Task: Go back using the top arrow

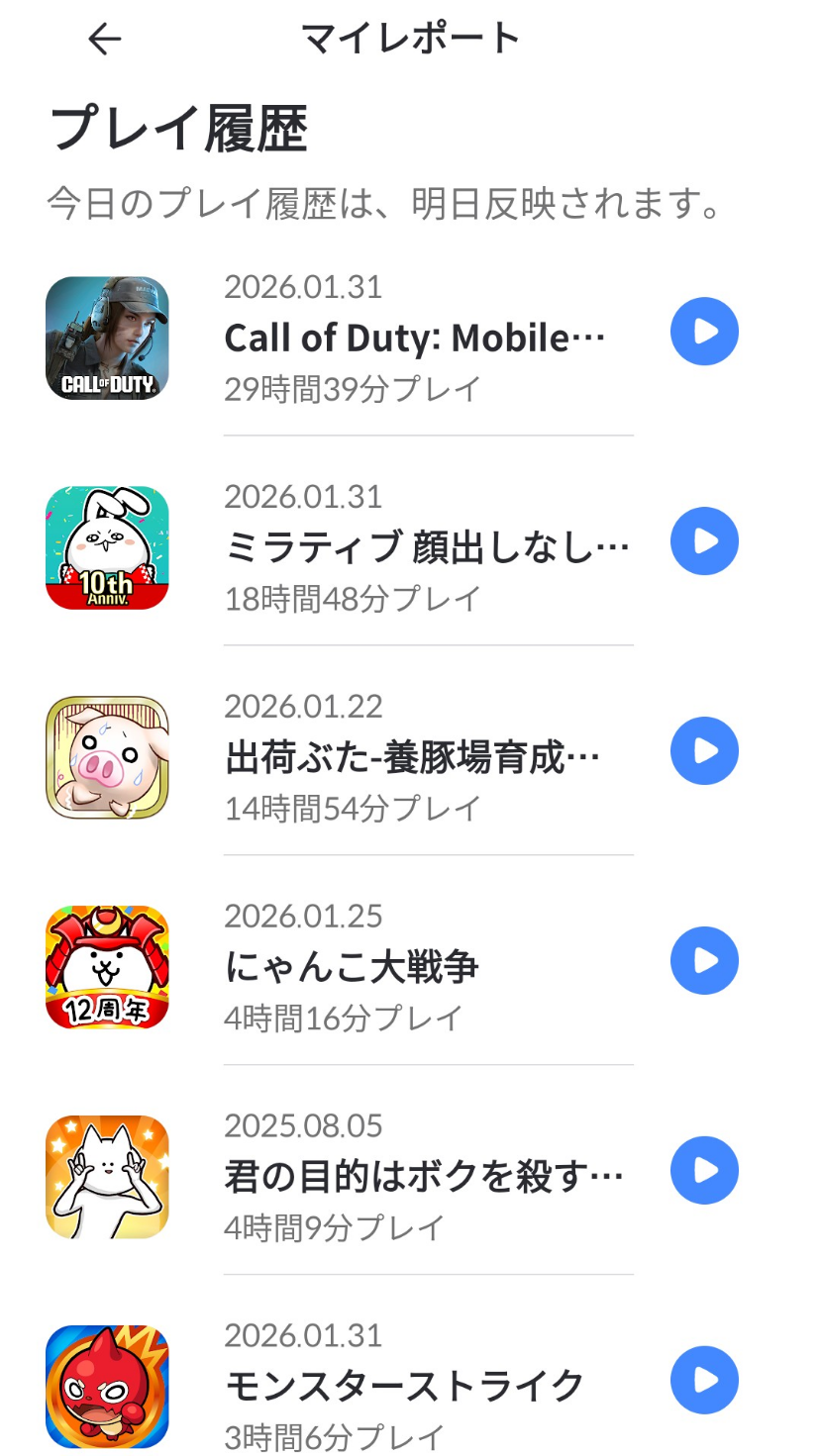Action: click(x=104, y=39)
